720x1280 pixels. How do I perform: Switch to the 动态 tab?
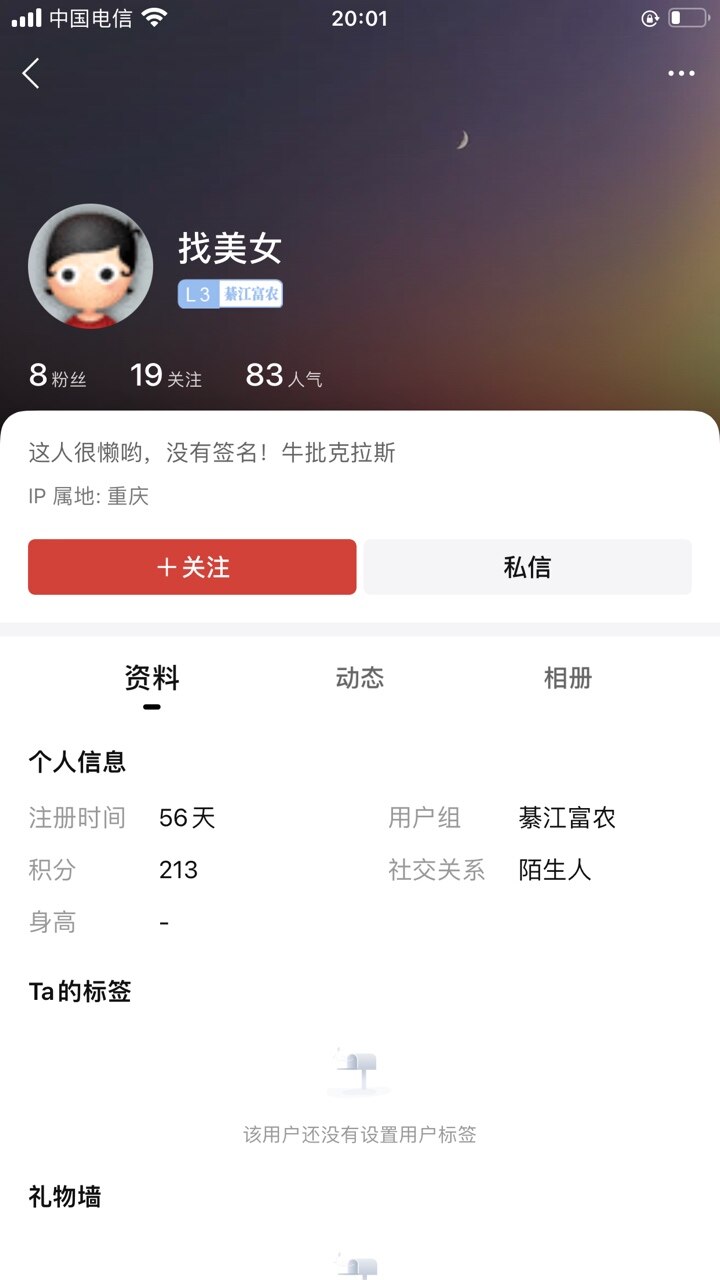pos(360,679)
